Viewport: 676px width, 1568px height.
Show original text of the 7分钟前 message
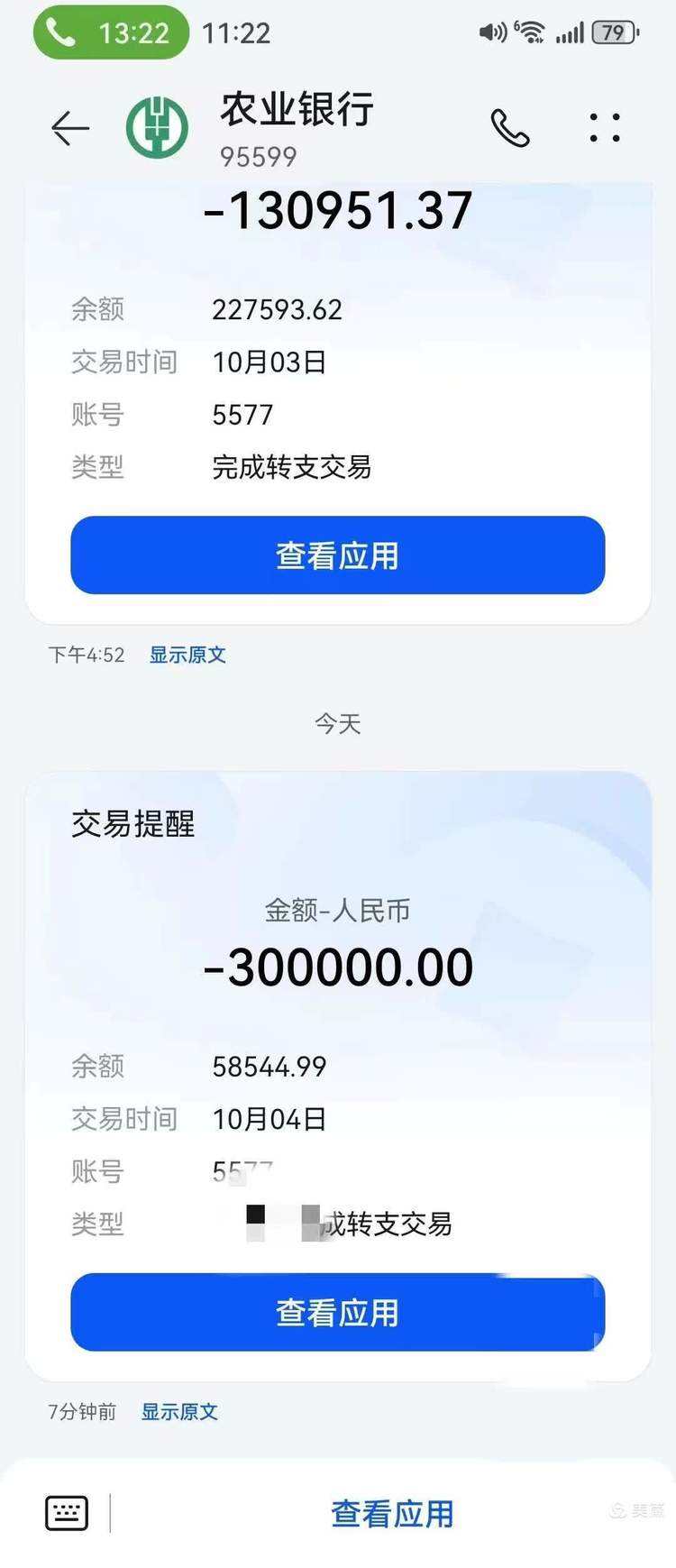click(x=179, y=1412)
